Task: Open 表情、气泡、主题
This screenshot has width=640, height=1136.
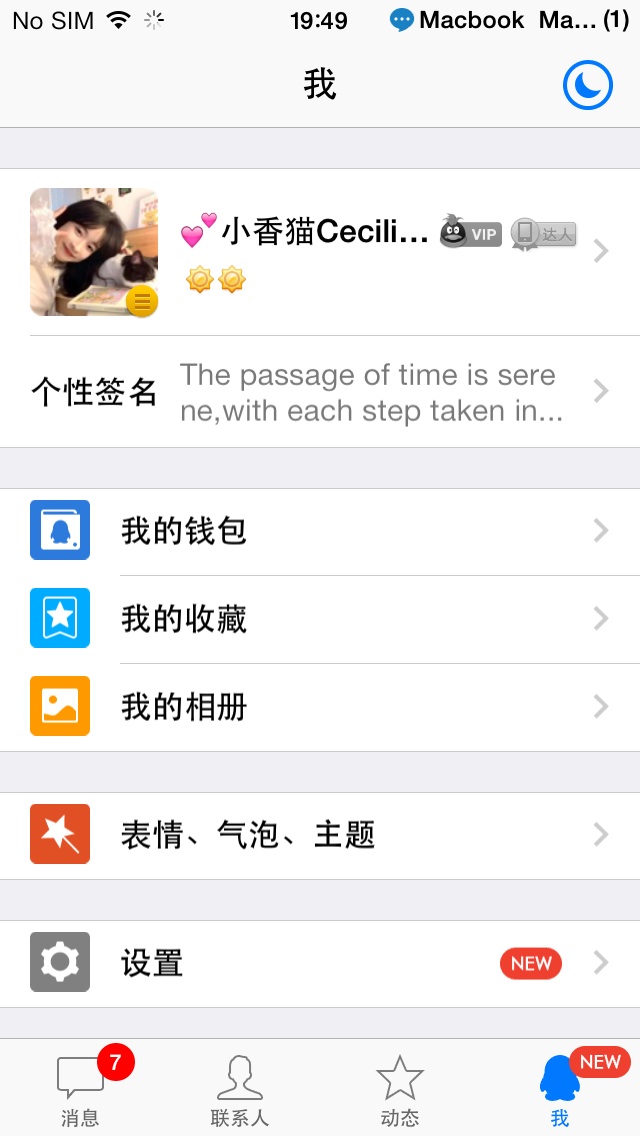Action: tap(320, 835)
